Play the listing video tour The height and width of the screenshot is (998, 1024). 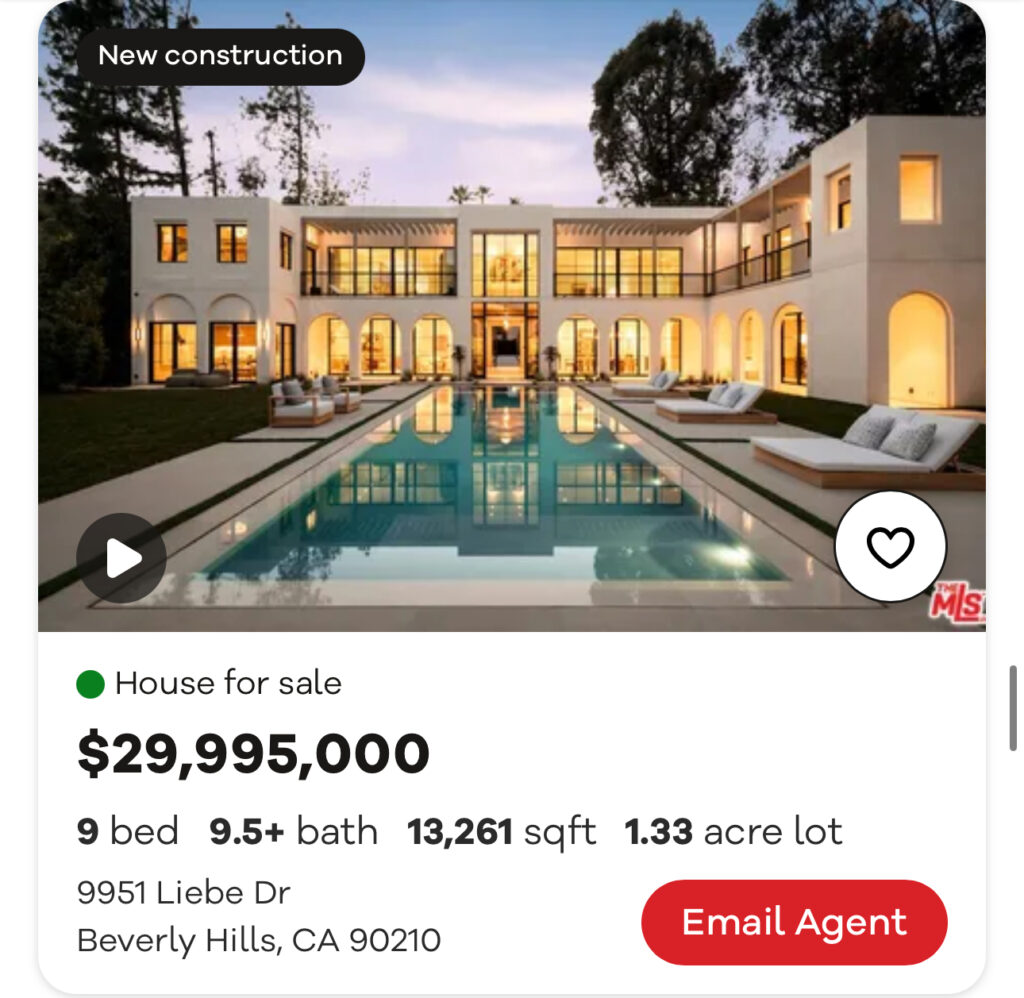point(121,558)
